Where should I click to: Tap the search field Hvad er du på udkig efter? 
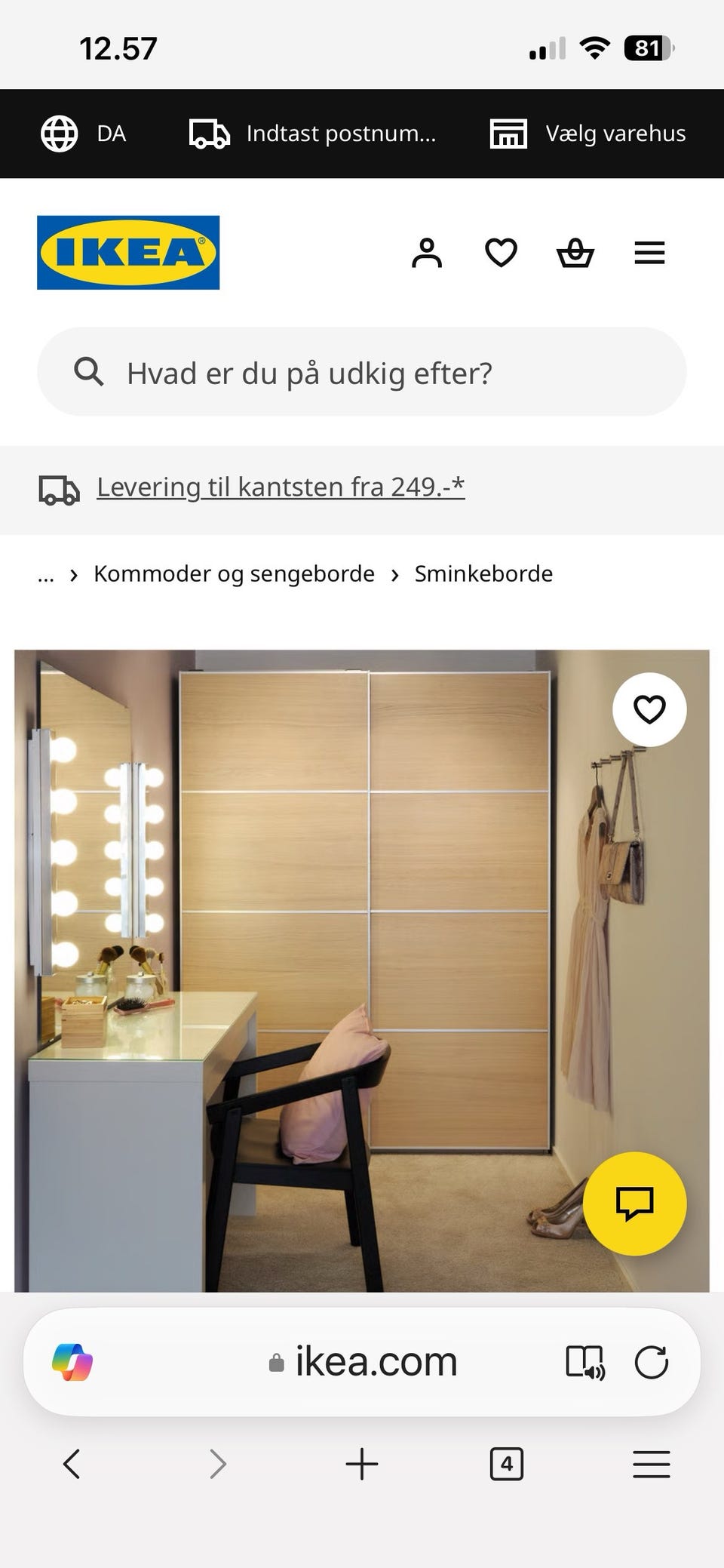tap(362, 371)
